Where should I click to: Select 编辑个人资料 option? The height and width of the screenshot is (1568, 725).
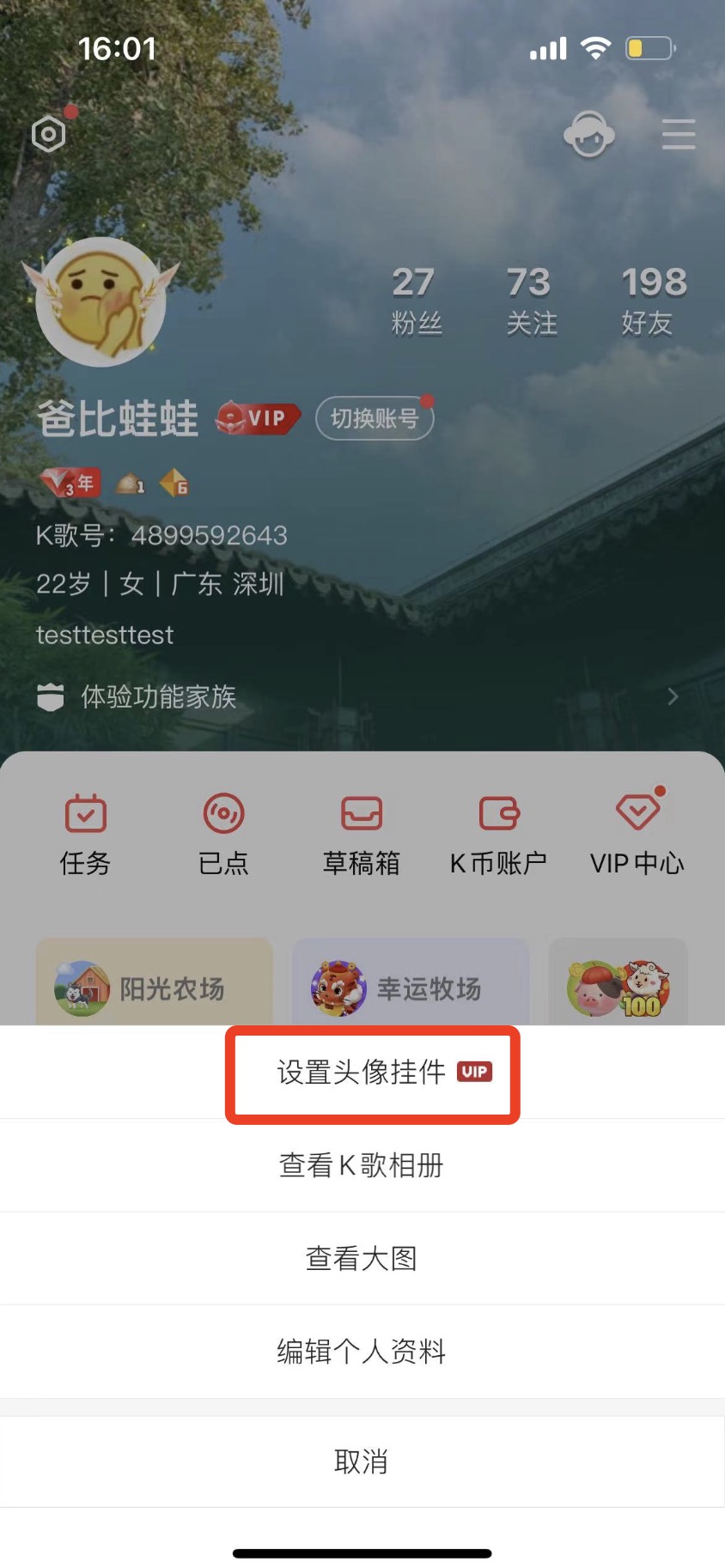point(362,1352)
